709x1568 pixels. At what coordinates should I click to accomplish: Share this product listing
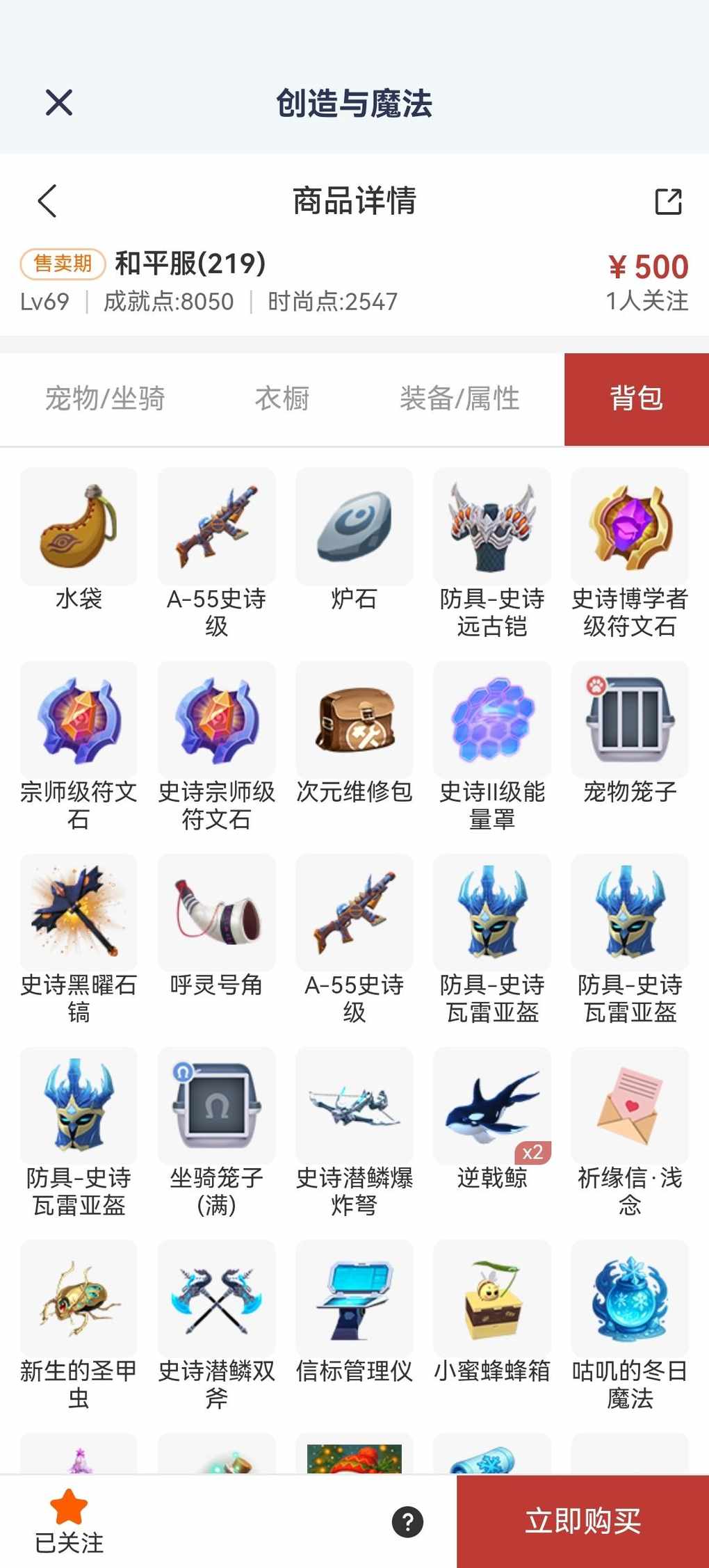coord(668,202)
